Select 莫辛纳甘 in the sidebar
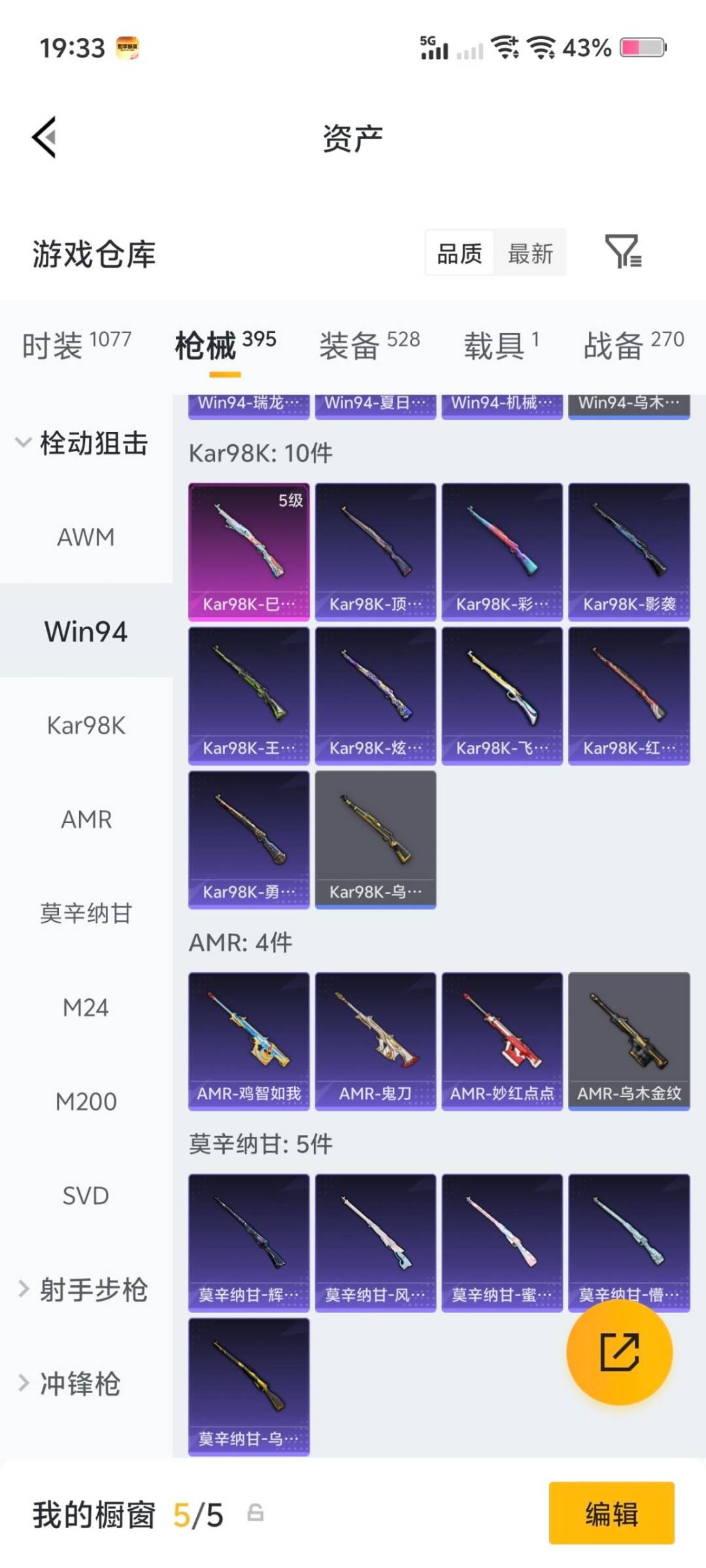This screenshot has width=706, height=1568. 85,914
